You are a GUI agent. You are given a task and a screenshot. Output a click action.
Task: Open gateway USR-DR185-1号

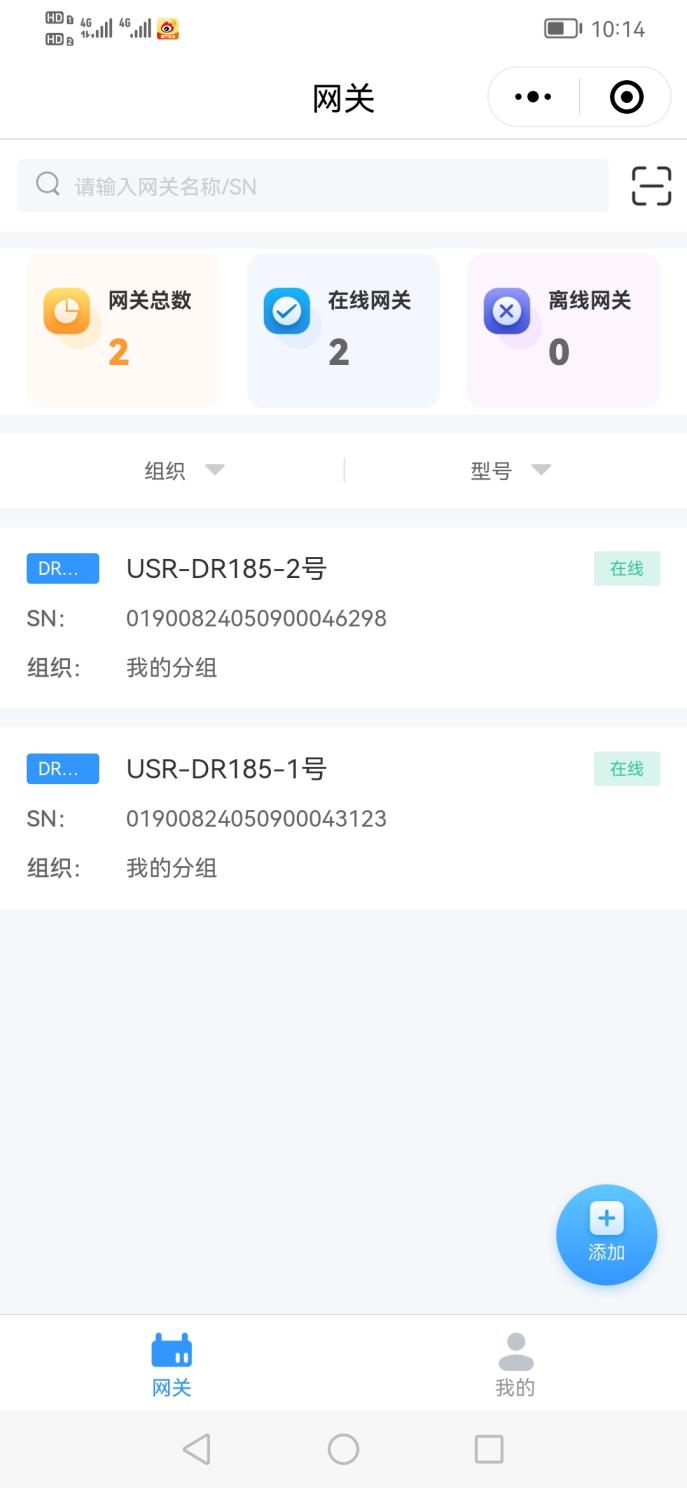(x=343, y=817)
